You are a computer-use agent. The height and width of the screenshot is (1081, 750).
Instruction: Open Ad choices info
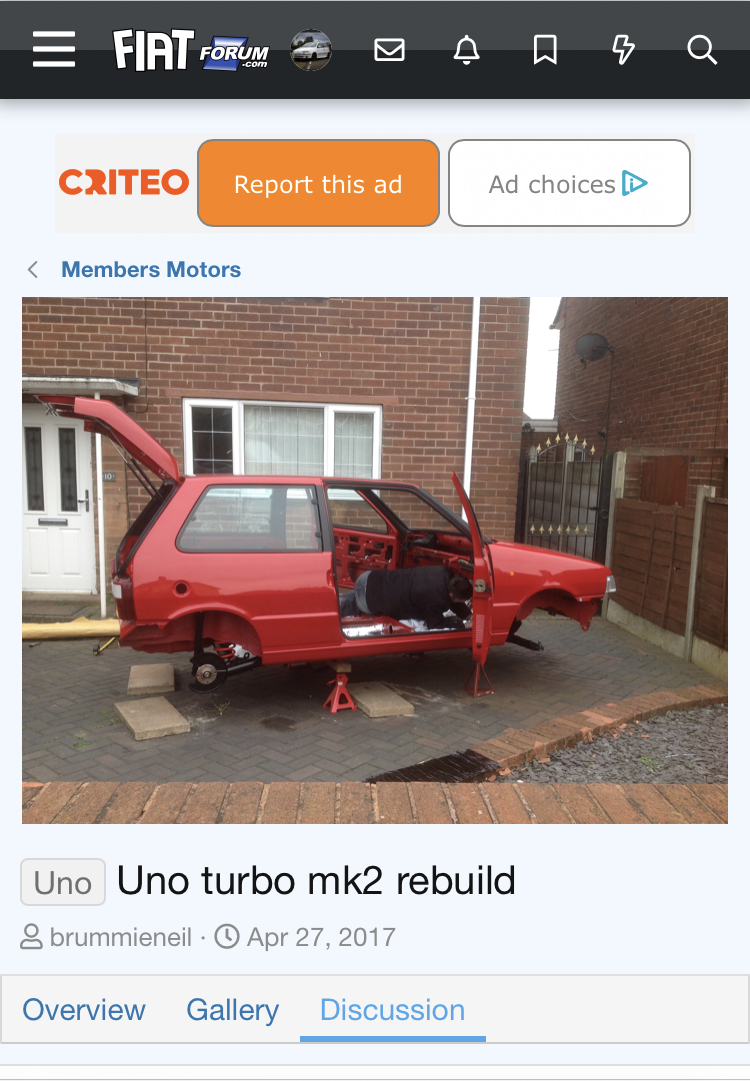click(x=568, y=184)
